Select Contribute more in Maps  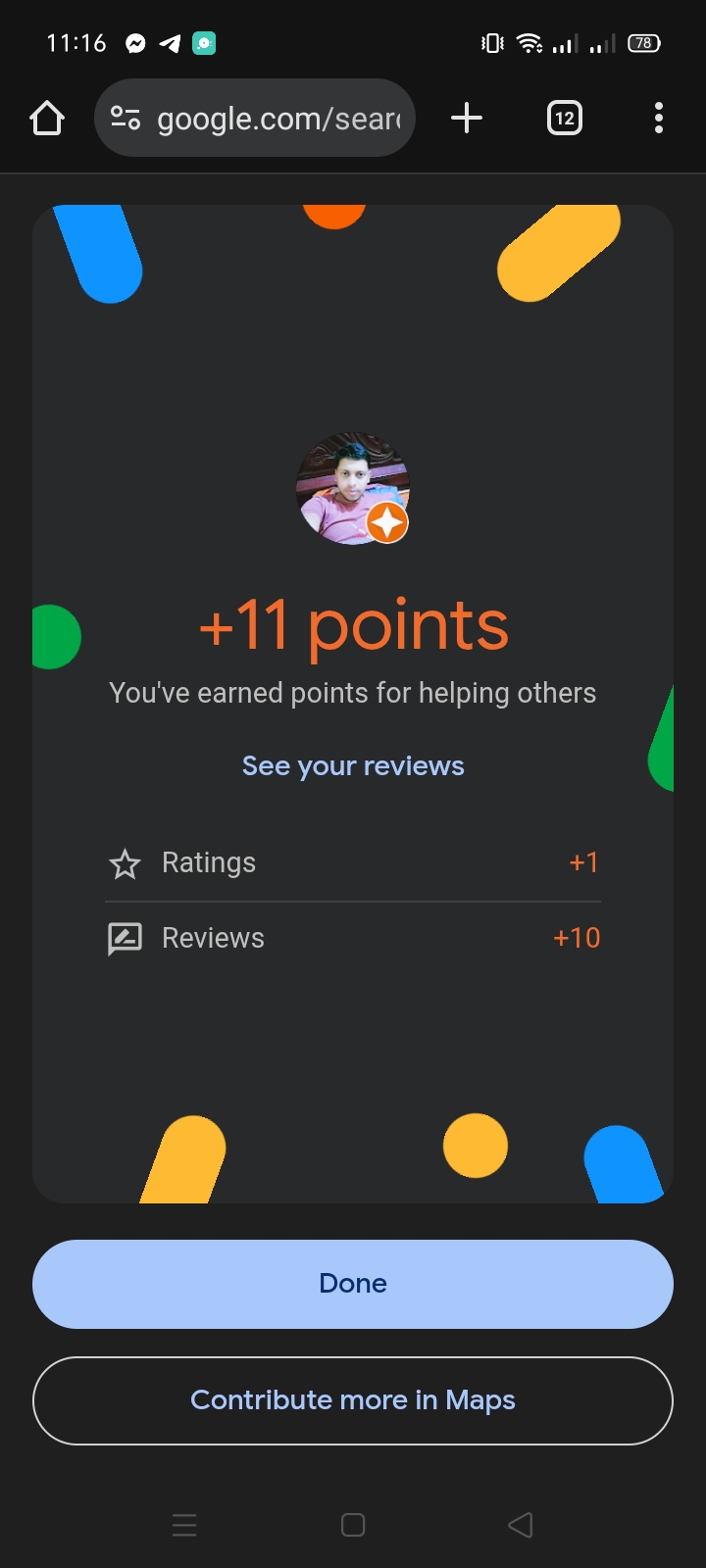coord(353,1400)
